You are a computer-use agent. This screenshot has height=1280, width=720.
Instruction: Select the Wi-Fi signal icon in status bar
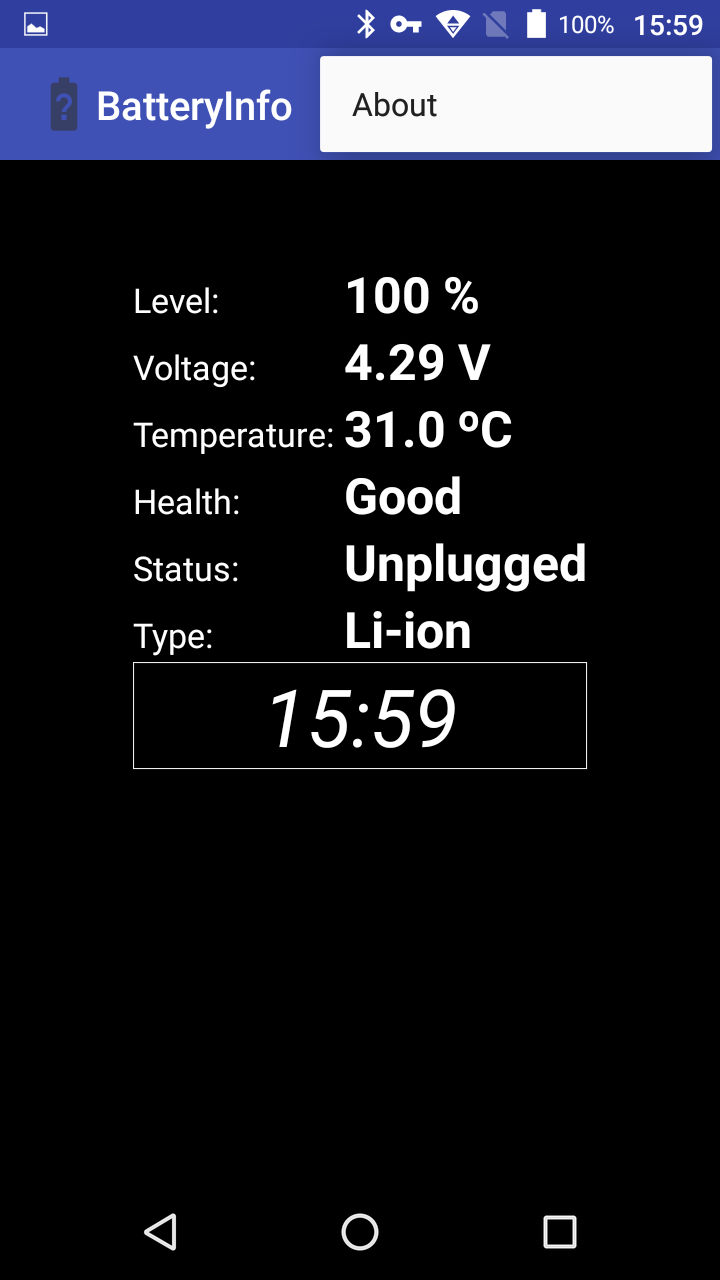click(x=453, y=22)
